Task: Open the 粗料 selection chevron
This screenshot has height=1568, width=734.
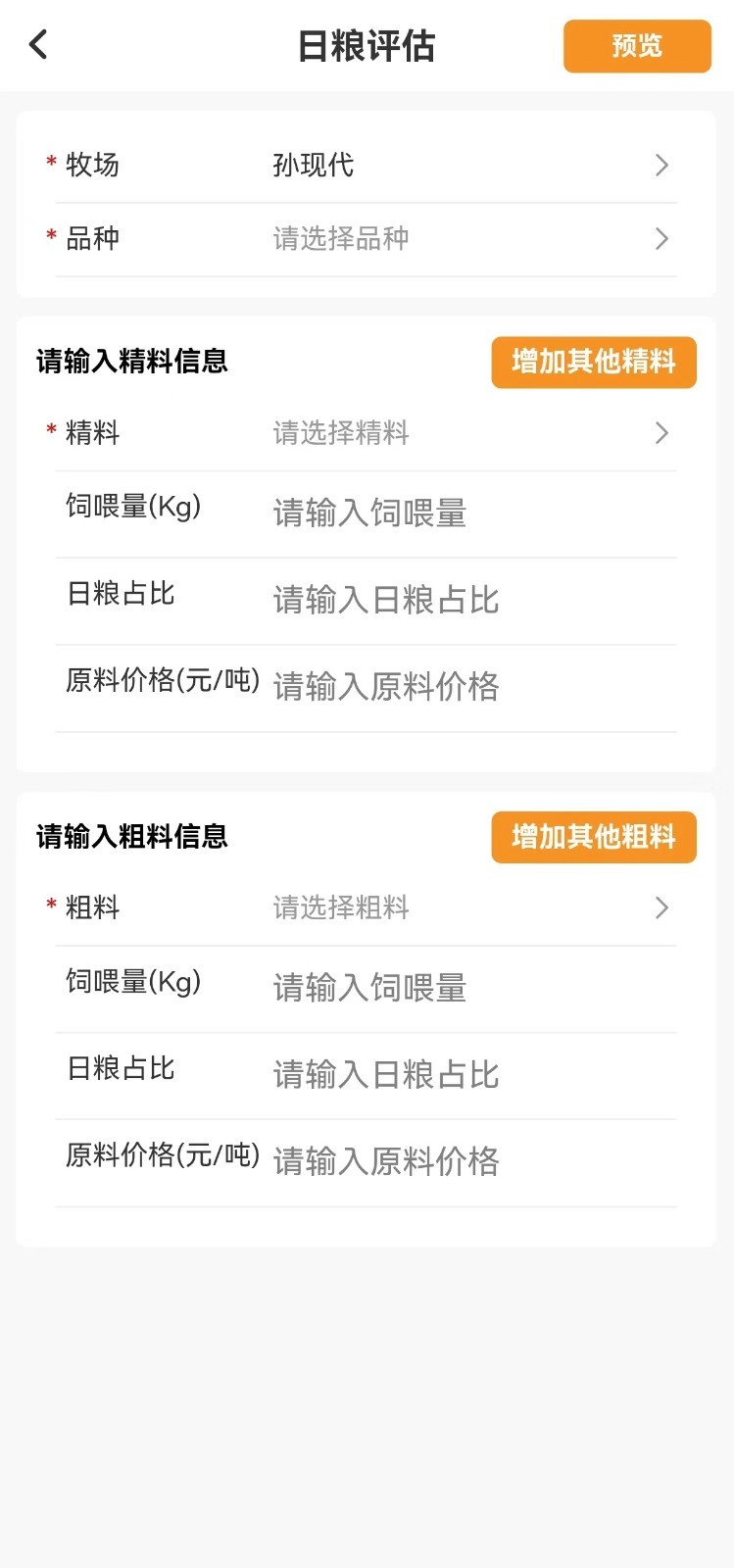Action: (661, 907)
